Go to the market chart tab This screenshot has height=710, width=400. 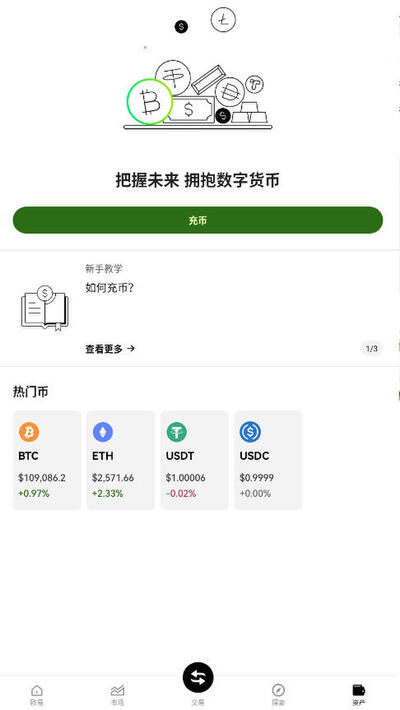(117, 695)
